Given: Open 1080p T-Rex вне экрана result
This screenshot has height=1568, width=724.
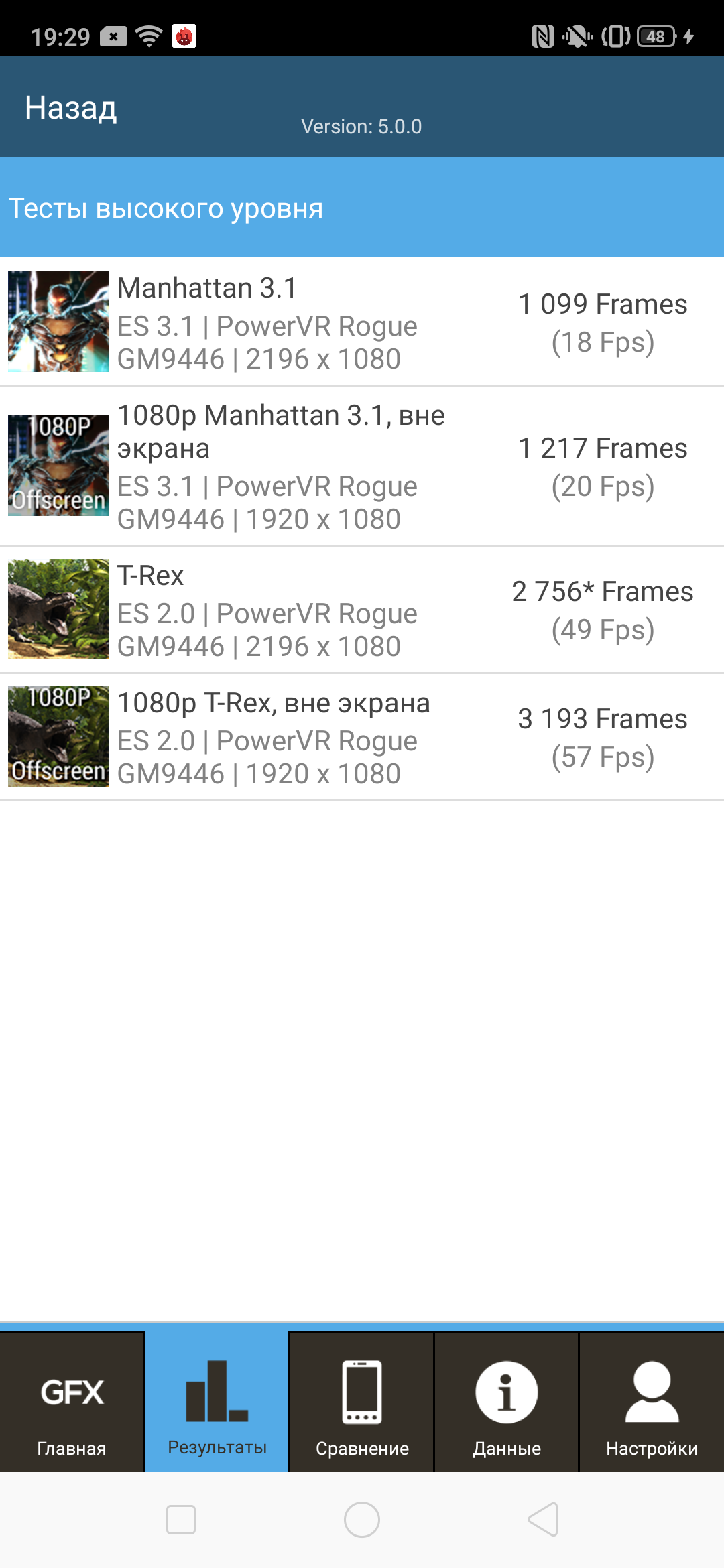Looking at the screenshot, I should [362, 737].
